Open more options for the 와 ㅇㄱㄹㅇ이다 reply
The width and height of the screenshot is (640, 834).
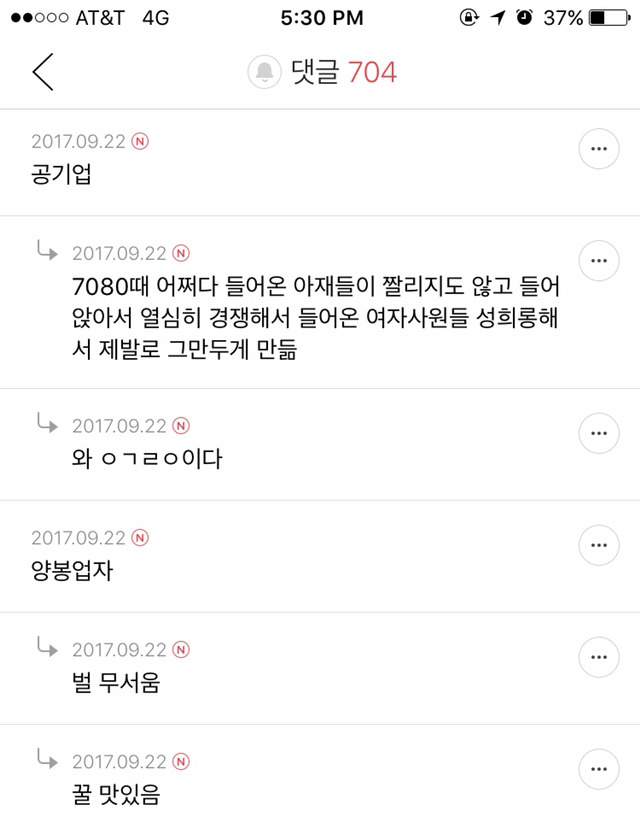point(598,432)
